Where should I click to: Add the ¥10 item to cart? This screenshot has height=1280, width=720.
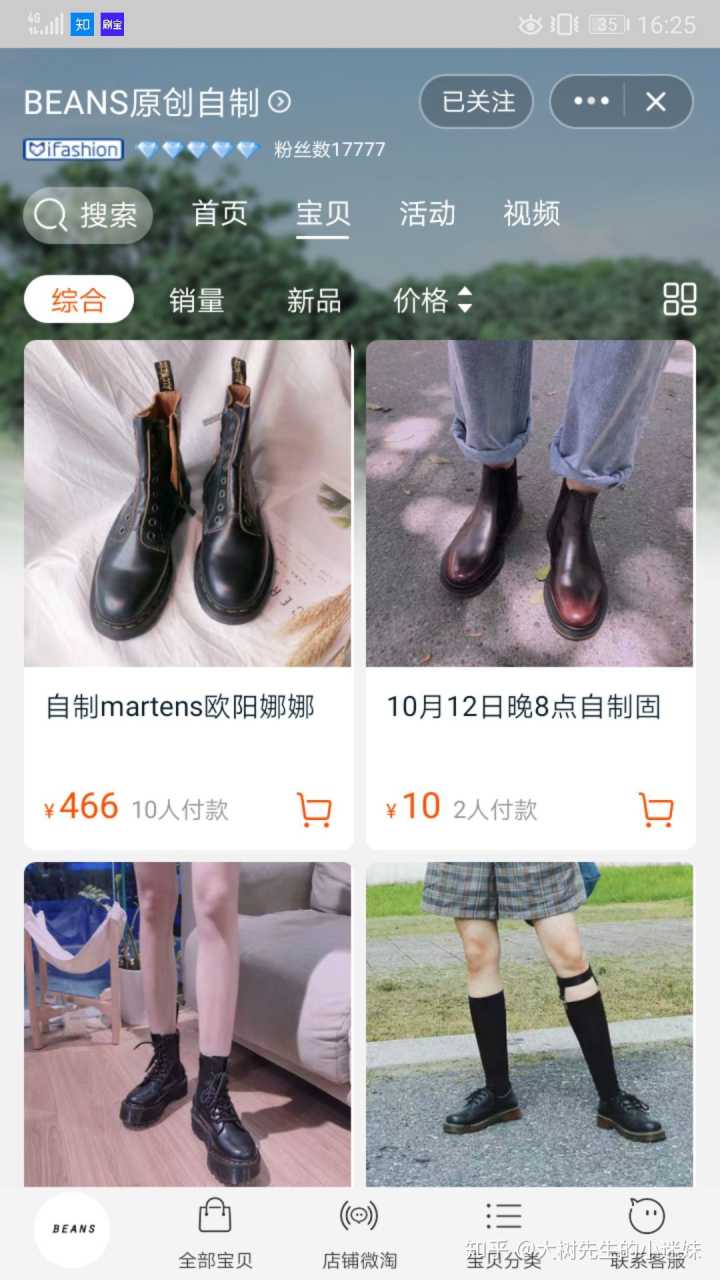[x=656, y=809]
